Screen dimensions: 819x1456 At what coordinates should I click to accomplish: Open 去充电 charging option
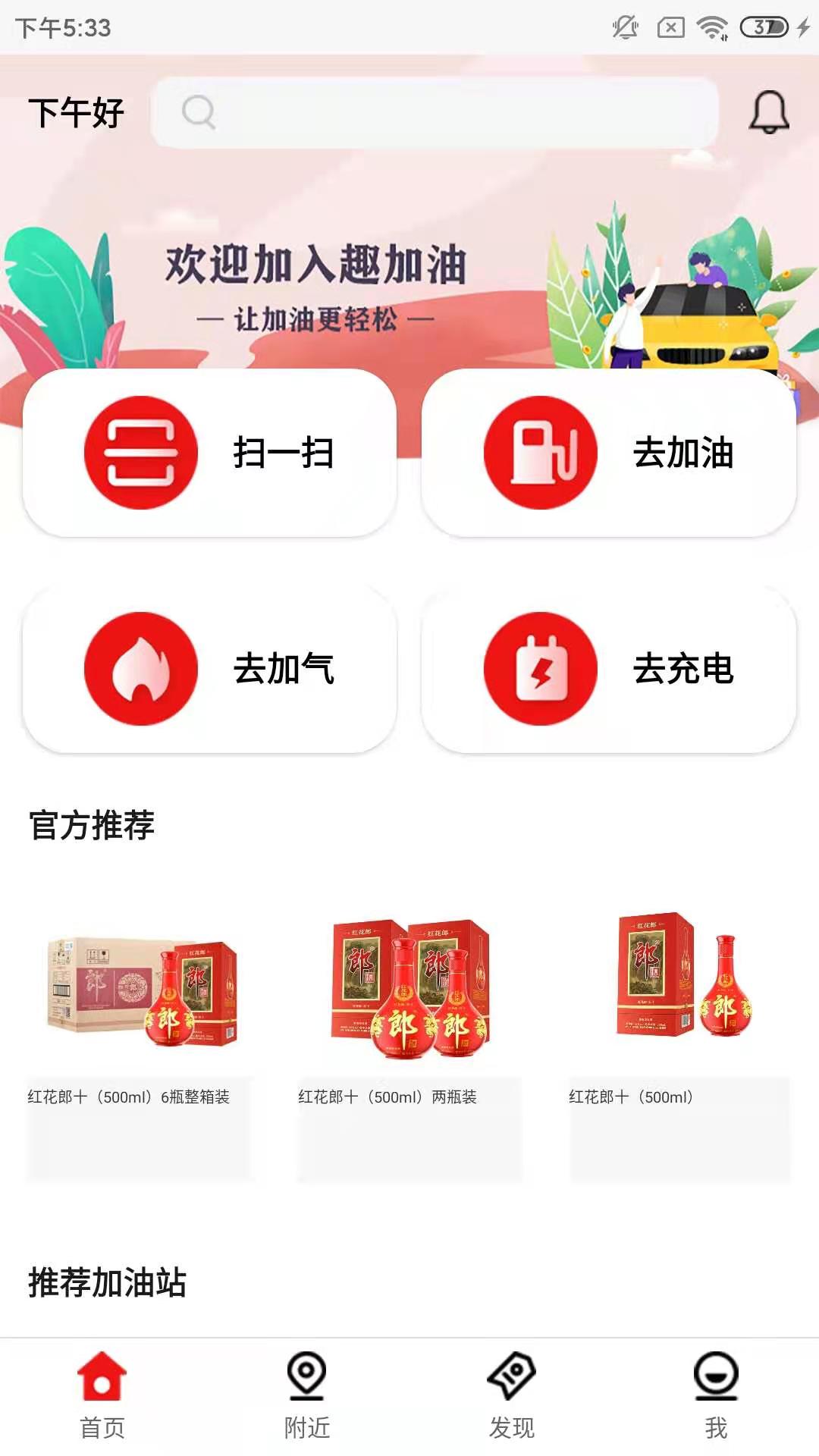pyautogui.click(x=608, y=669)
